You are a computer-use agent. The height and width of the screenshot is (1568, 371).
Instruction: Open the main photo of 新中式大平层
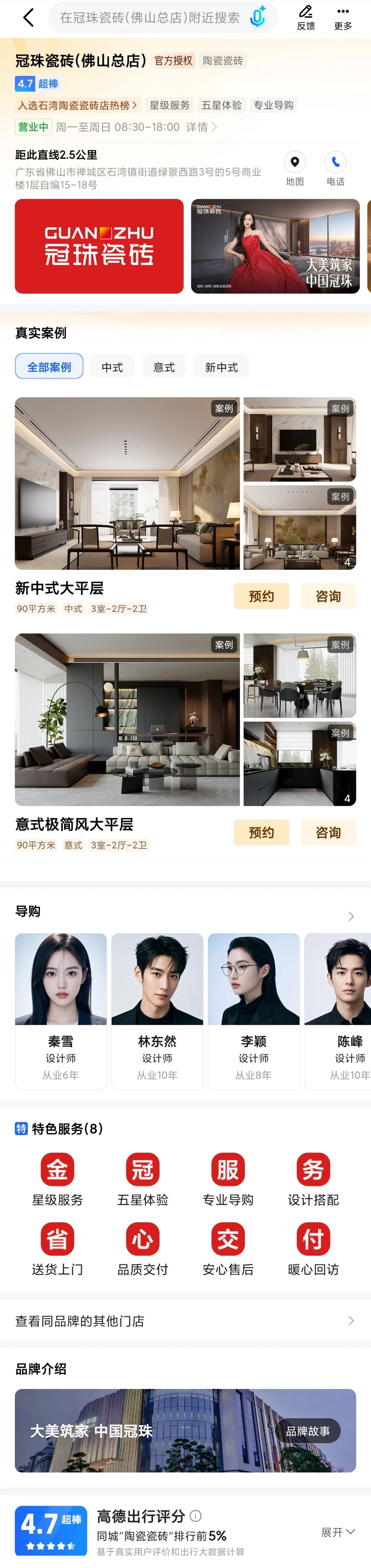(x=127, y=483)
